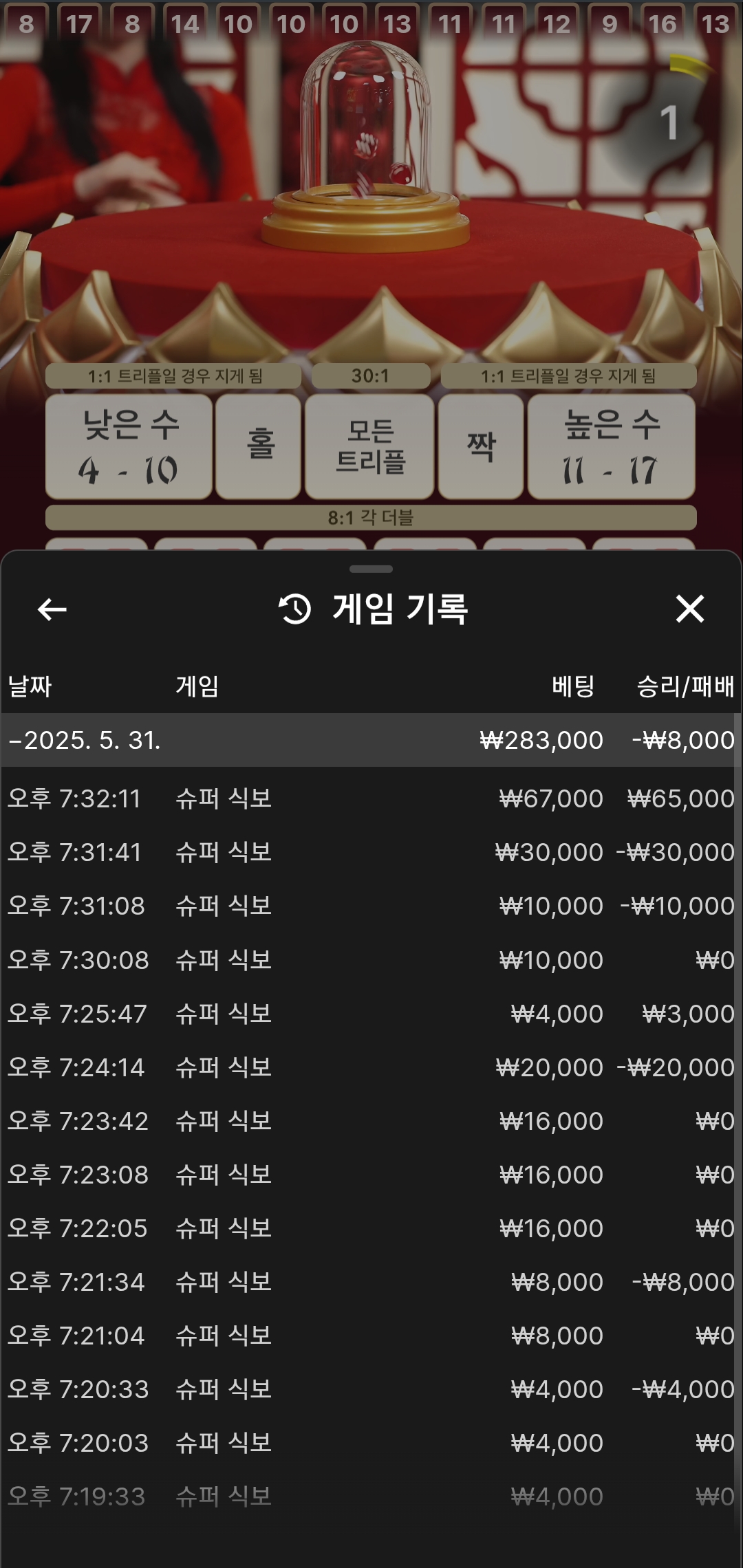Place a bet on 모든 트리플
This screenshot has width=743, height=1568.
click(x=369, y=447)
